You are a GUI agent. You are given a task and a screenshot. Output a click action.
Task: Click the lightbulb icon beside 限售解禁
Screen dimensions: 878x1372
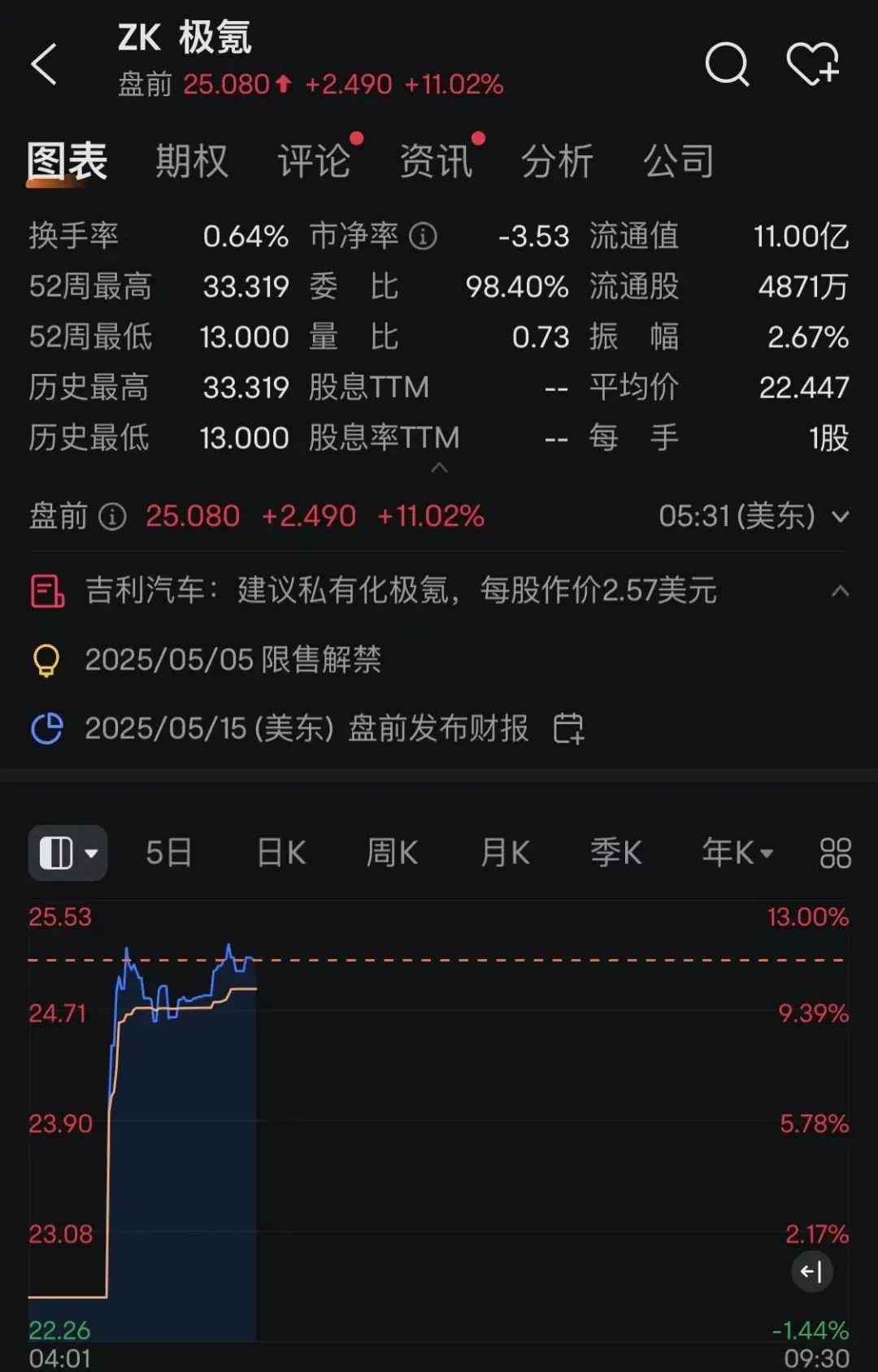46,661
